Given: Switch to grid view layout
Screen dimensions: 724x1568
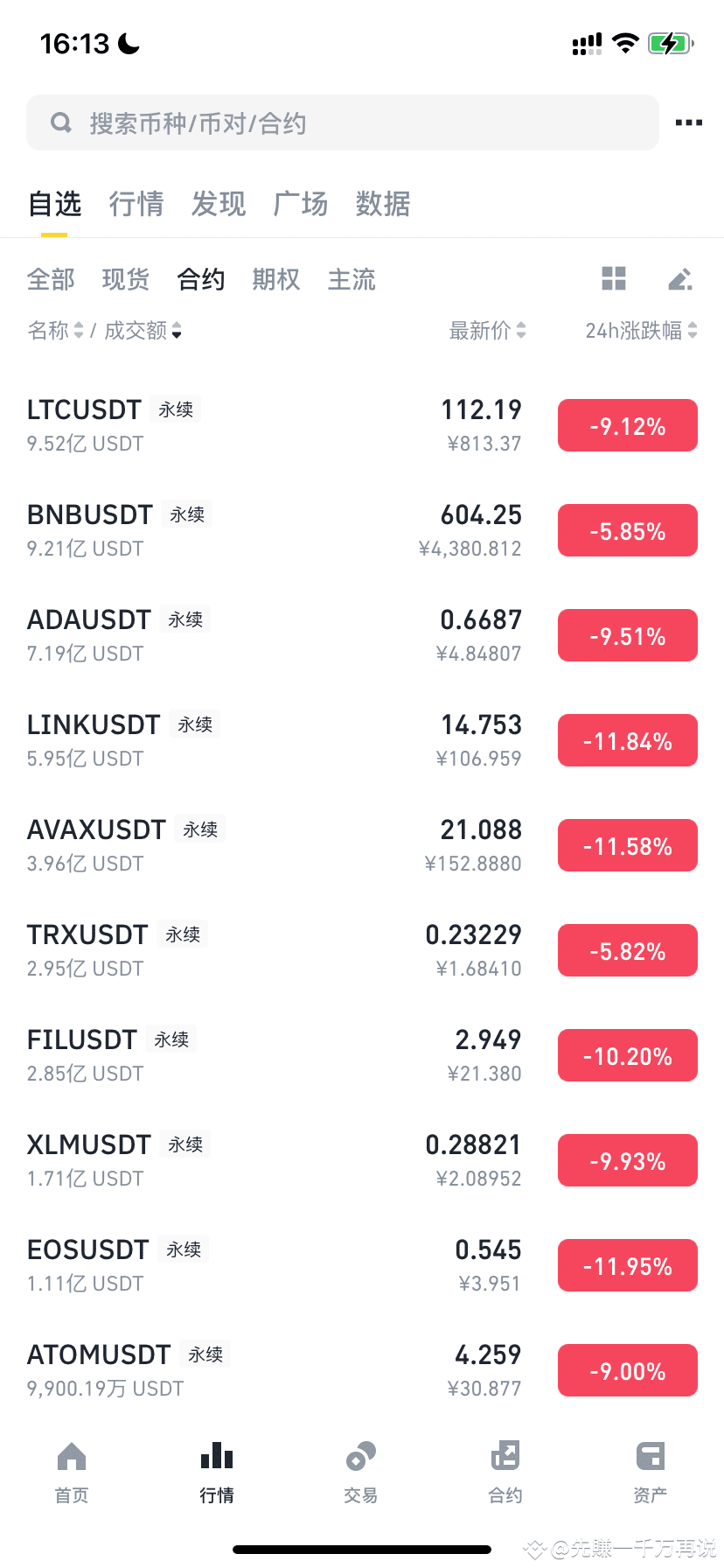Looking at the screenshot, I should coord(614,278).
